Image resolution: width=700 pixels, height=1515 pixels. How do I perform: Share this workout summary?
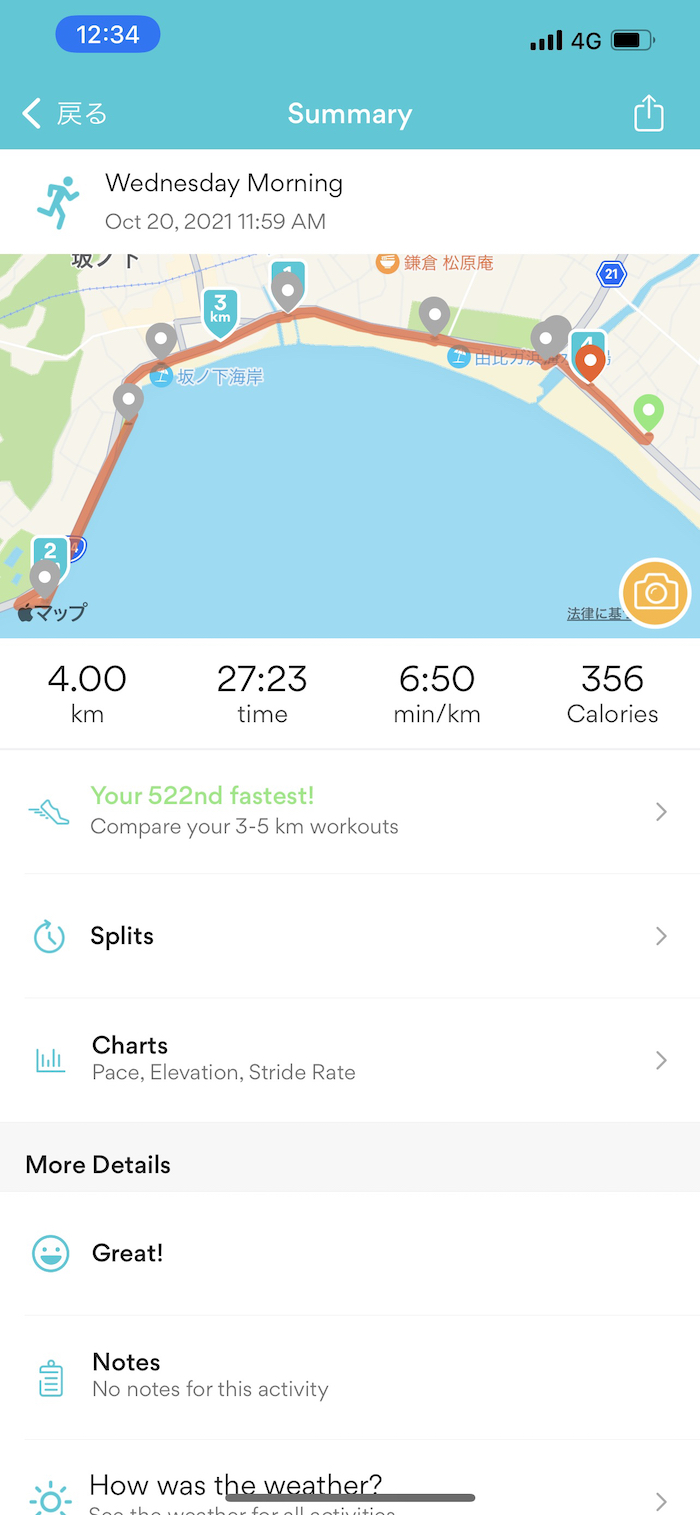[649, 113]
